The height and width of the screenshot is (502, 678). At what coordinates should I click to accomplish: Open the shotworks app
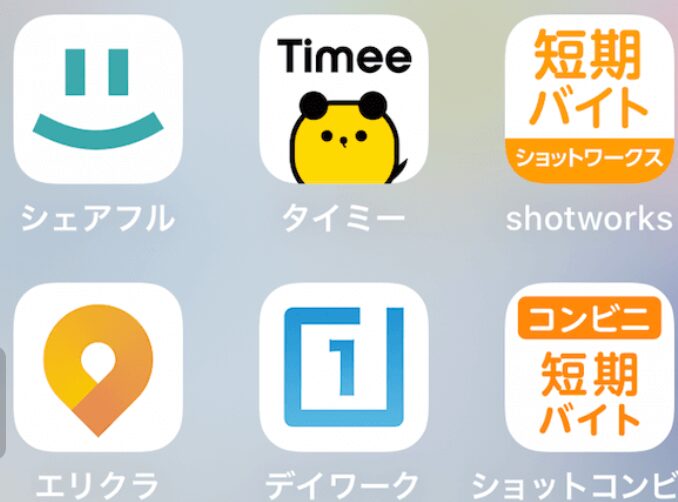coord(589,100)
